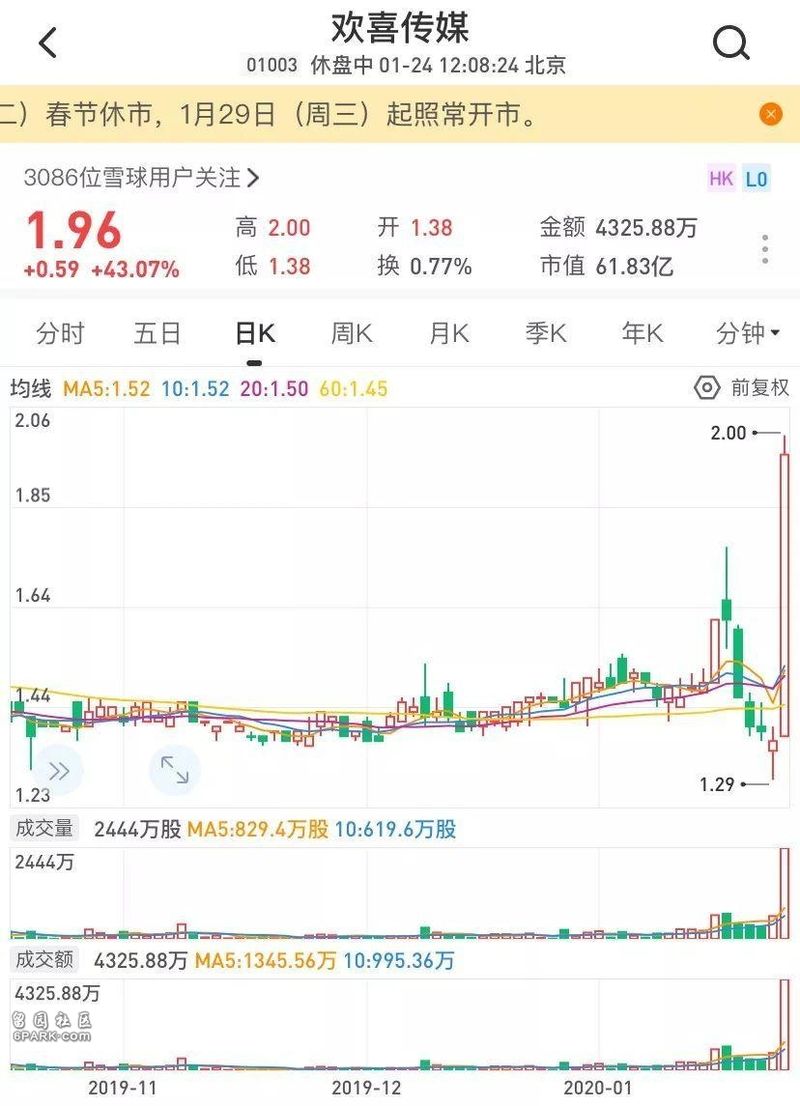
Task: Open the 前复权 adjustment setting
Action: pyautogui.click(x=743, y=387)
